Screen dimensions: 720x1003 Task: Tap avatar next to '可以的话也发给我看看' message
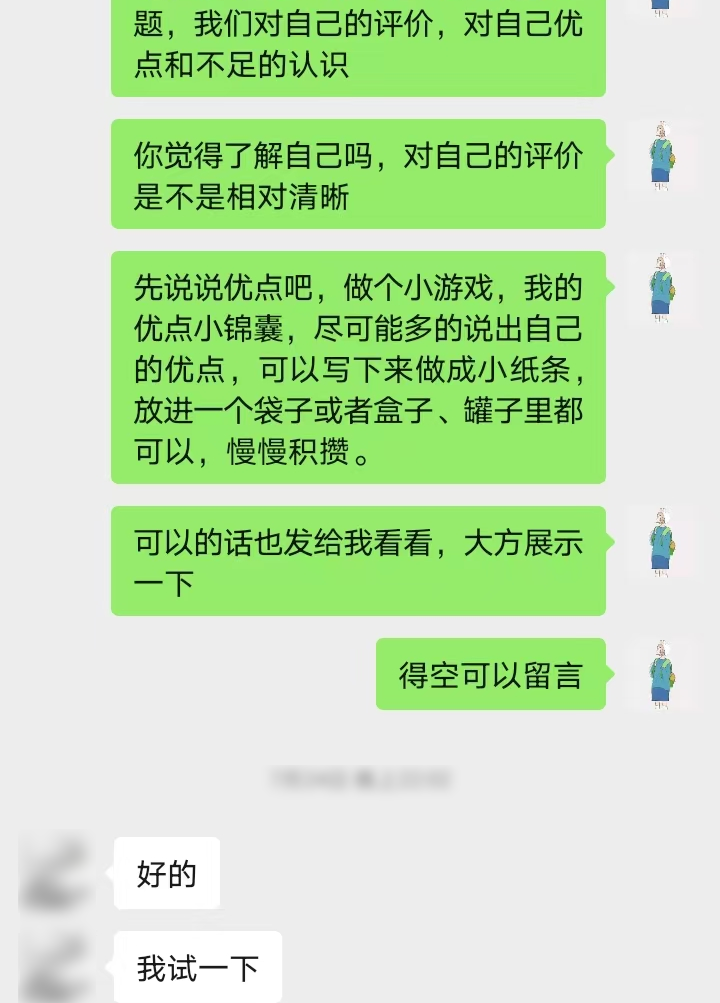[660, 543]
